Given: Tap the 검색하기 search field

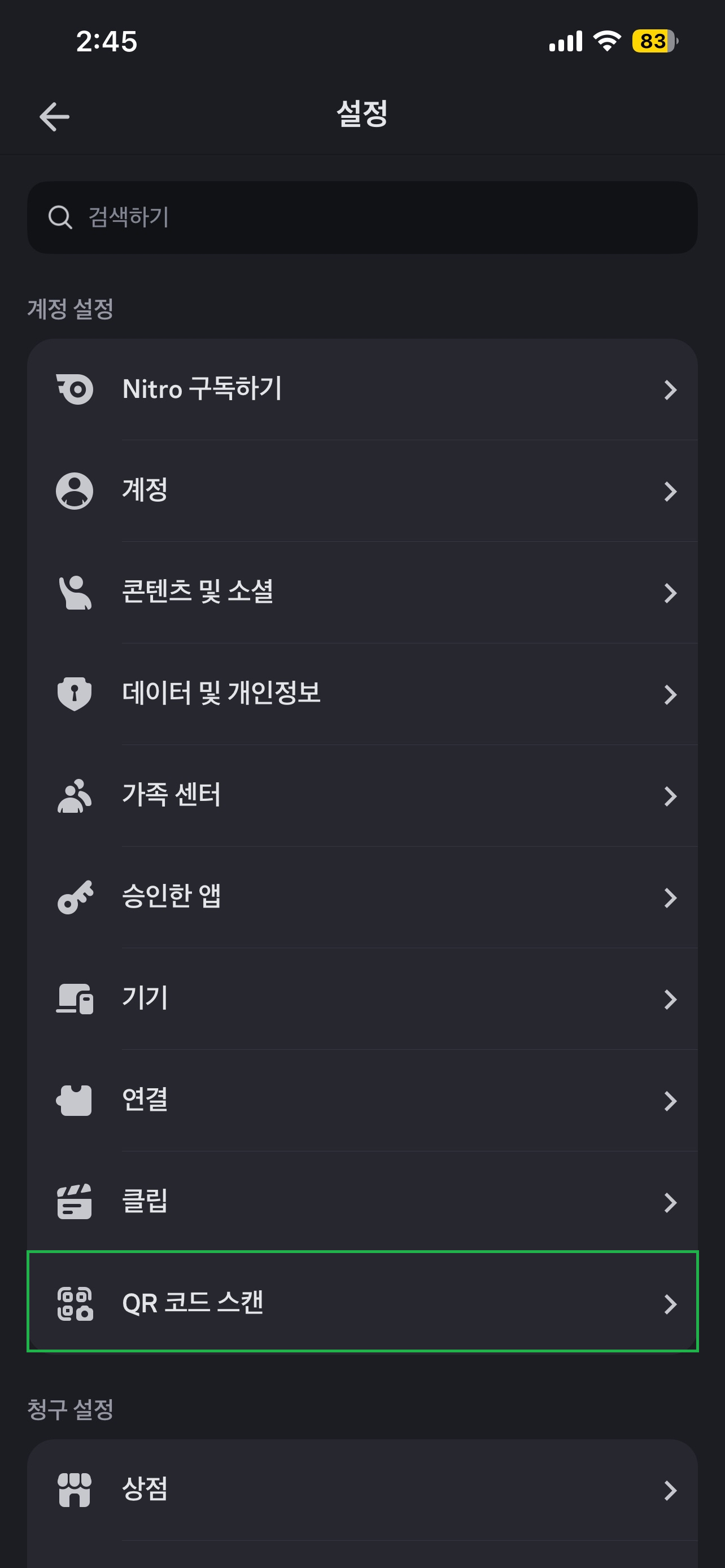Looking at the screenshot, I should (362, 217).
